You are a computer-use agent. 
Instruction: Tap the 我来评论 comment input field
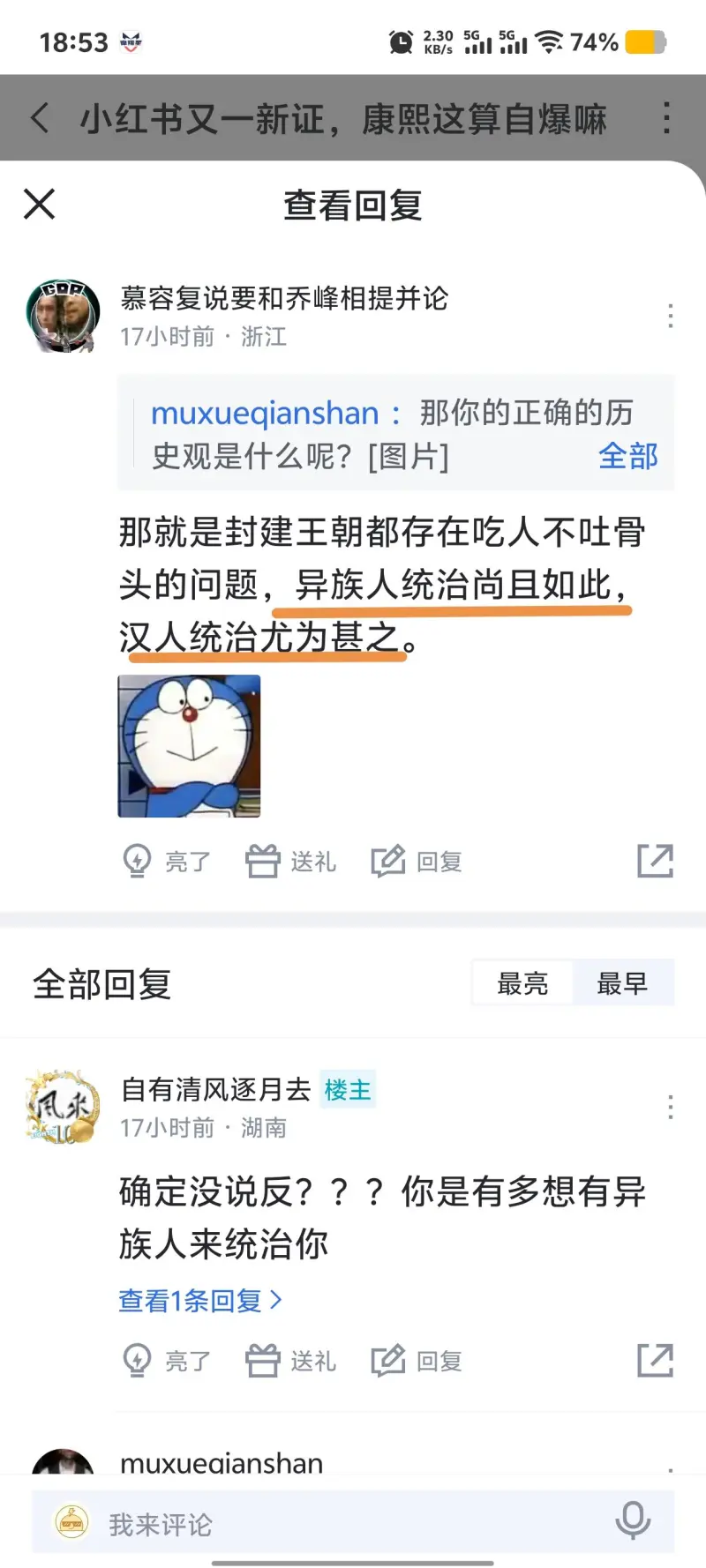(x=335, y=1523)
